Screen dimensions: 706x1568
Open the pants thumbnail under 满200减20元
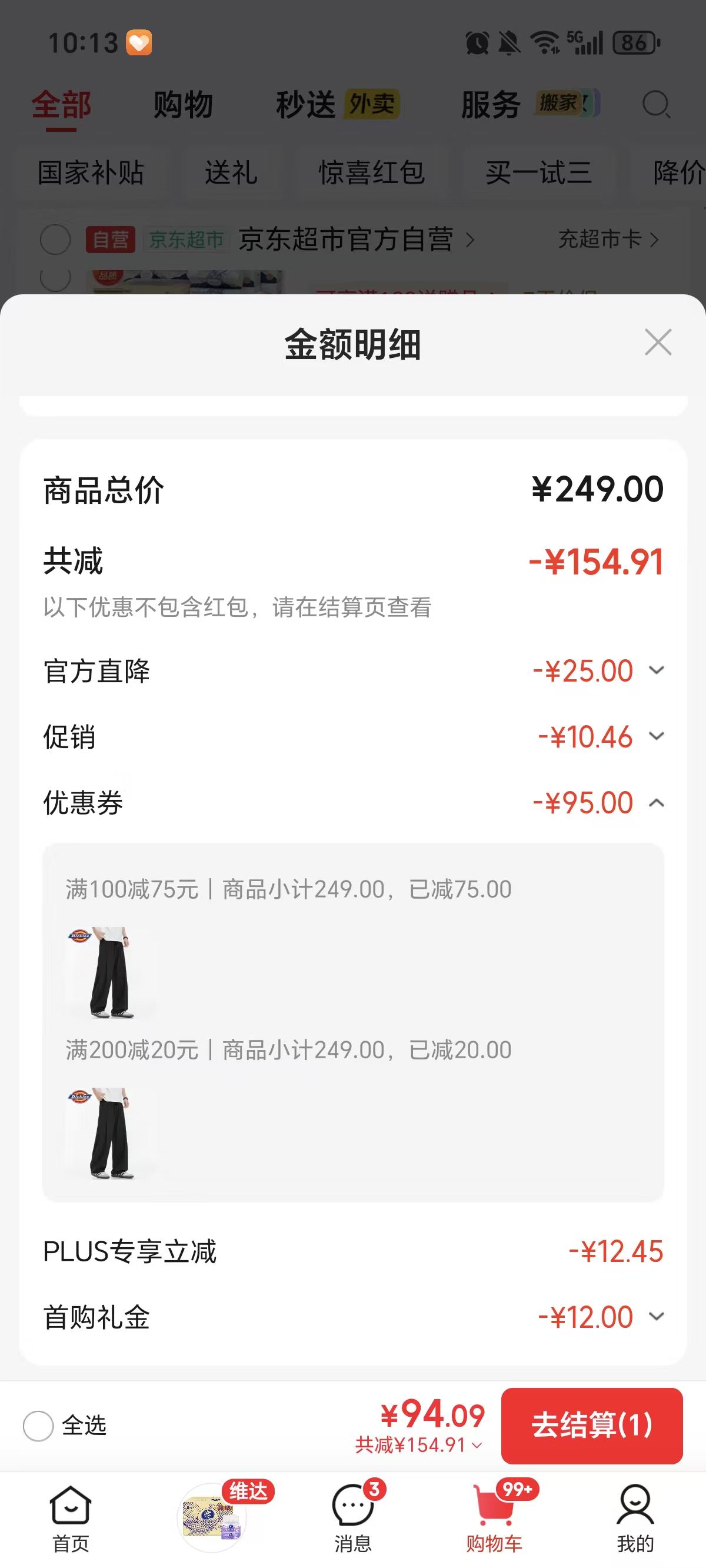pos(111,1134)
